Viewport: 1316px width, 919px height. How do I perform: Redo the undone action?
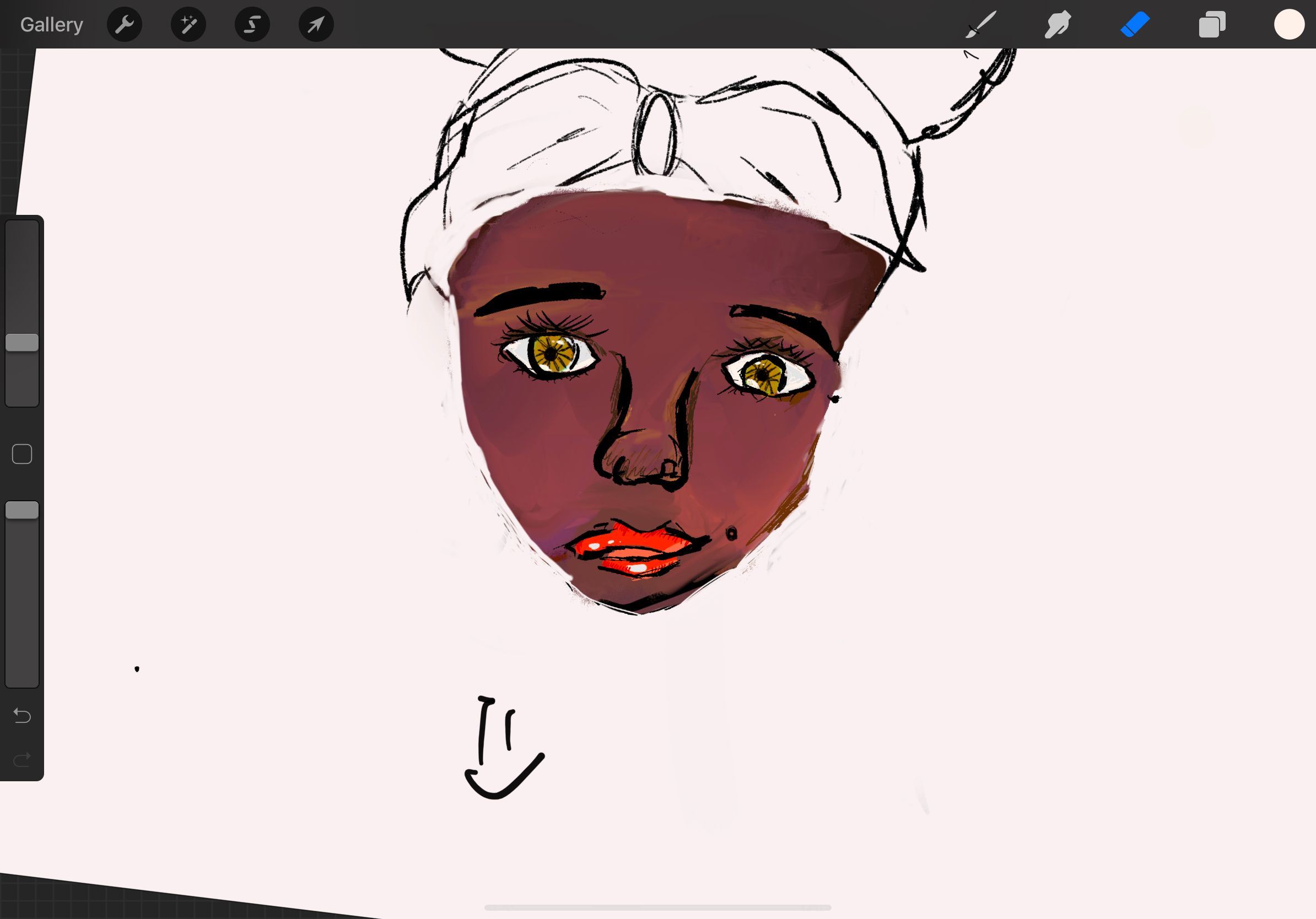tap(22, 760)
